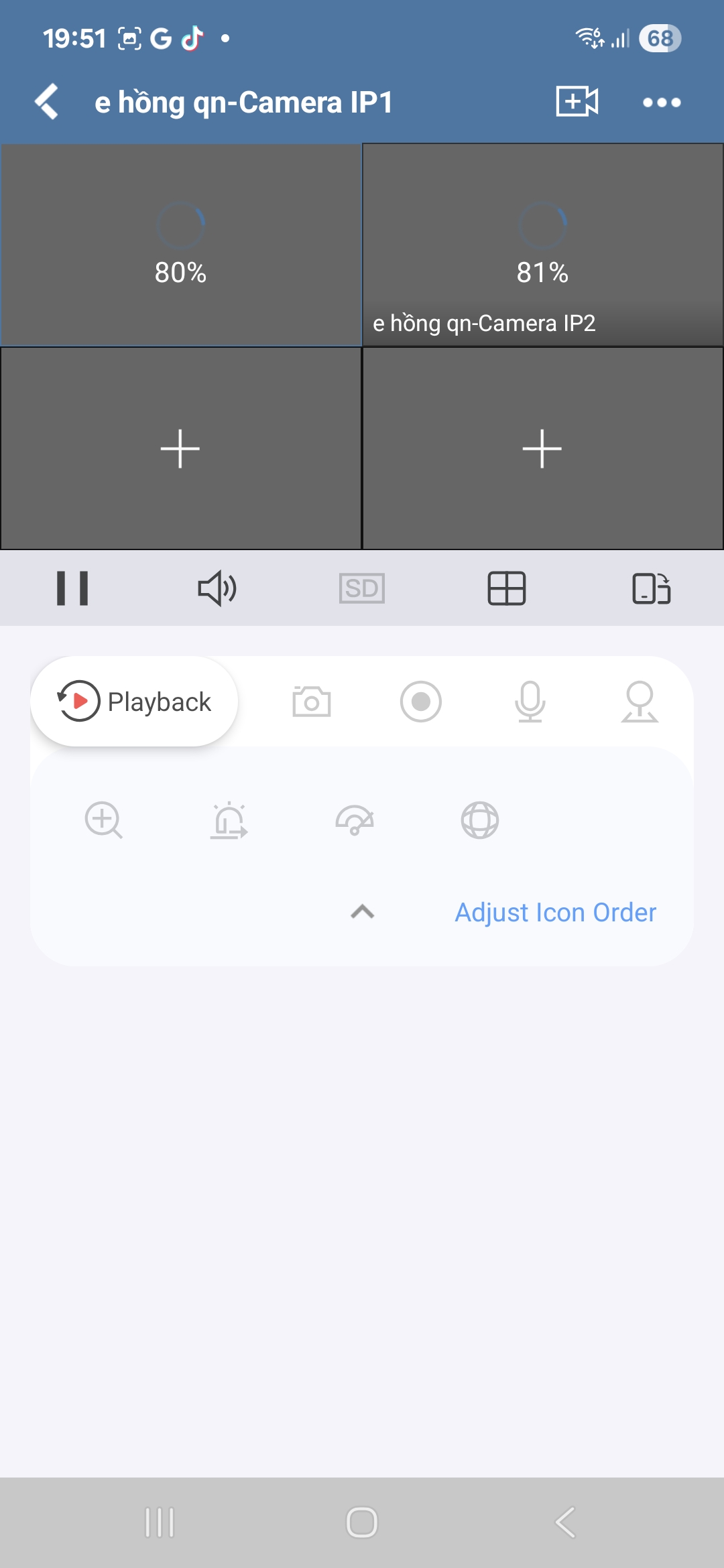
Task: Tap the add camera icon in header
Action: 577,102
